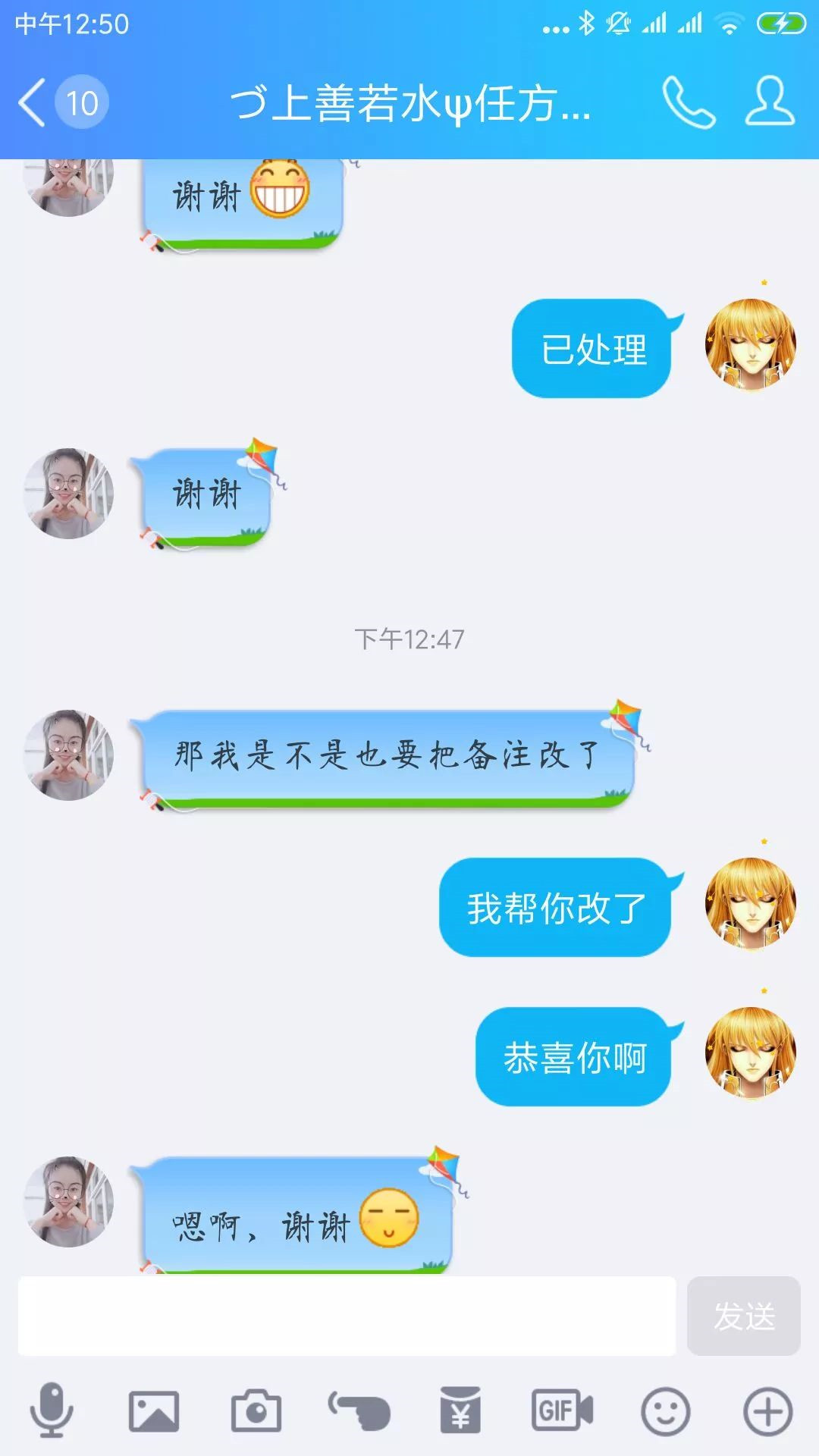Open the contact's profile page
Screen dimensions: 819x1456
click(769, 102)
